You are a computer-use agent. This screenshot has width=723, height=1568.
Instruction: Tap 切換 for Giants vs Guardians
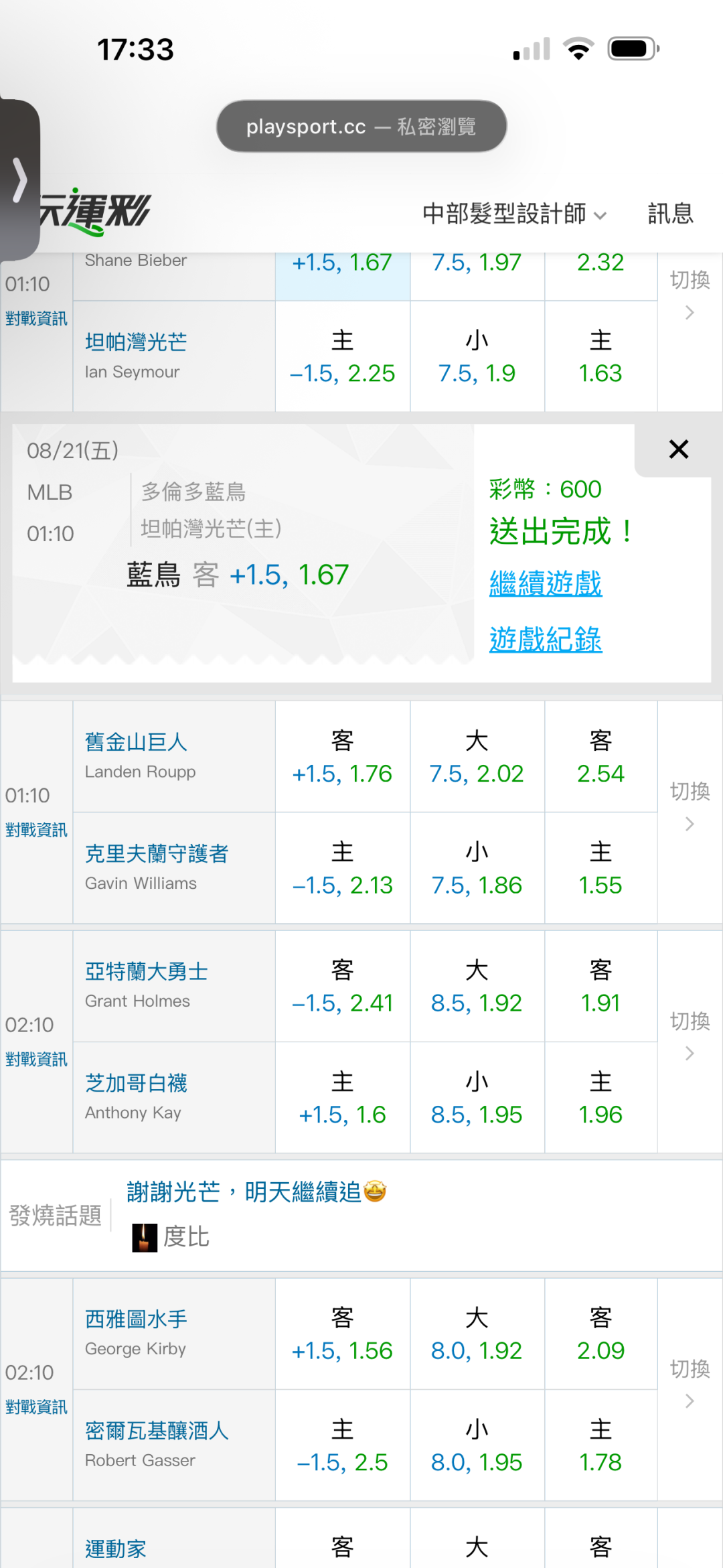click(690, 806)
